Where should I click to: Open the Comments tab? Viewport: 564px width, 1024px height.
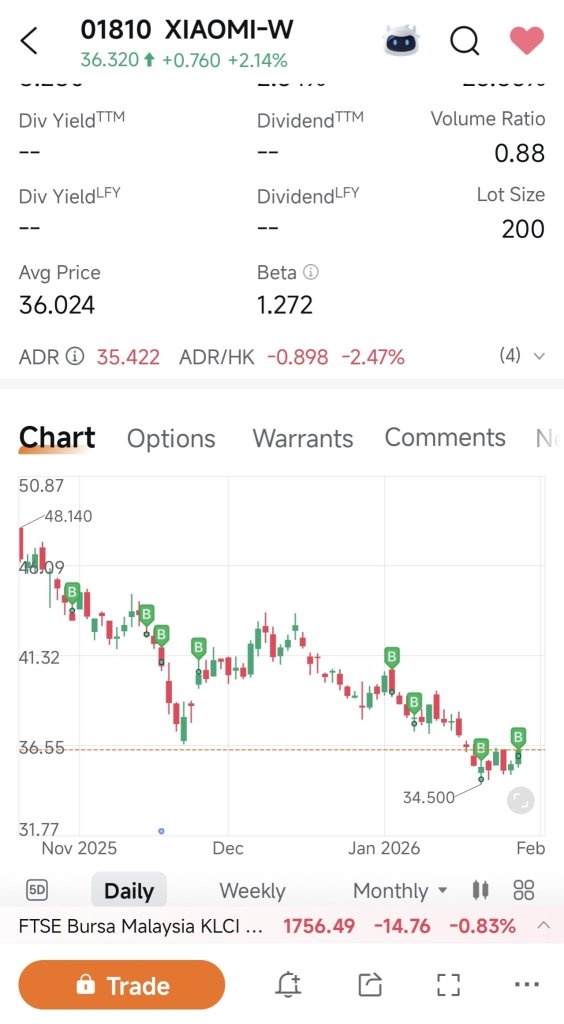pos(445,438)
